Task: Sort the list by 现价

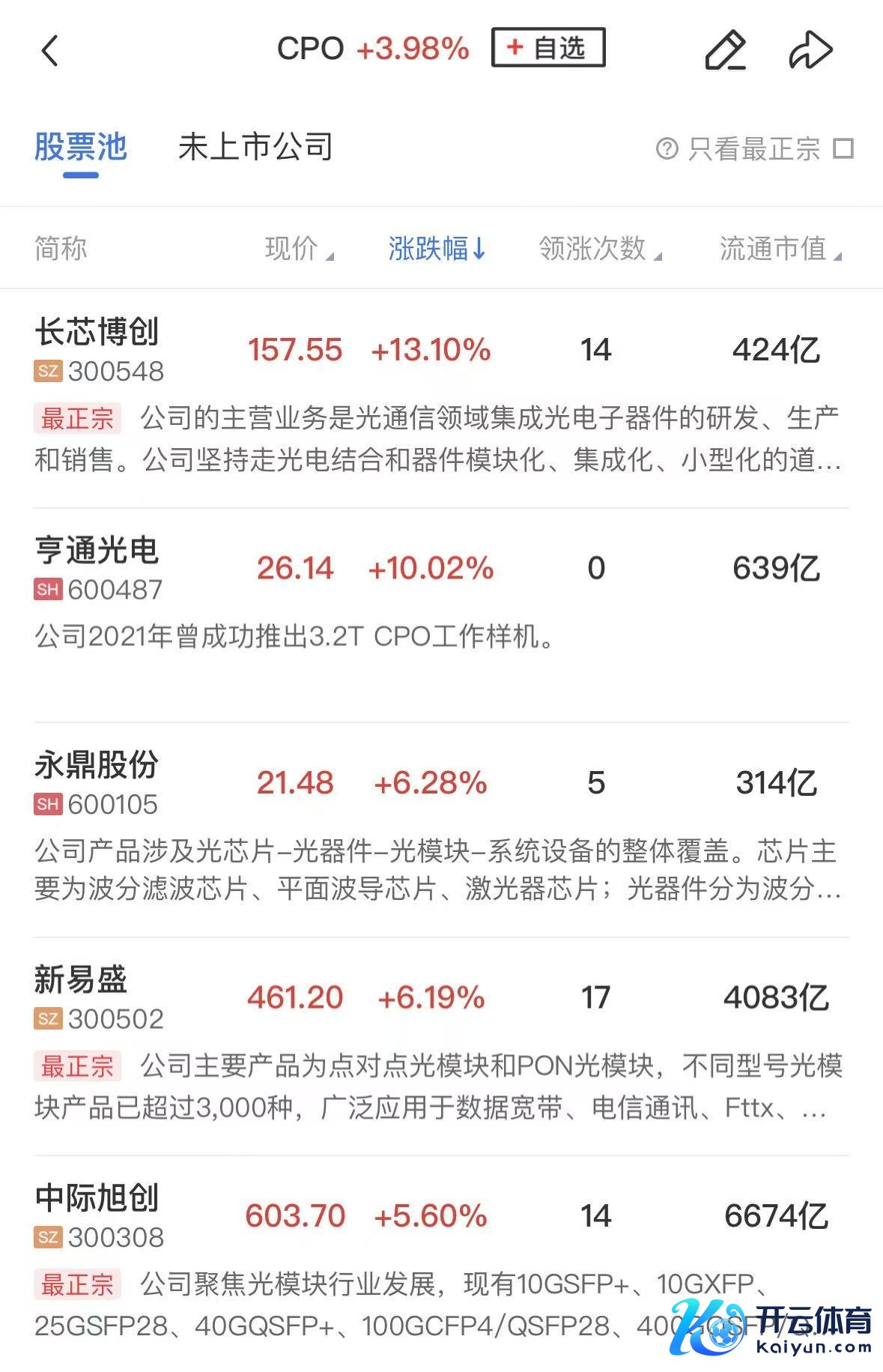Action: pos(298,249)
